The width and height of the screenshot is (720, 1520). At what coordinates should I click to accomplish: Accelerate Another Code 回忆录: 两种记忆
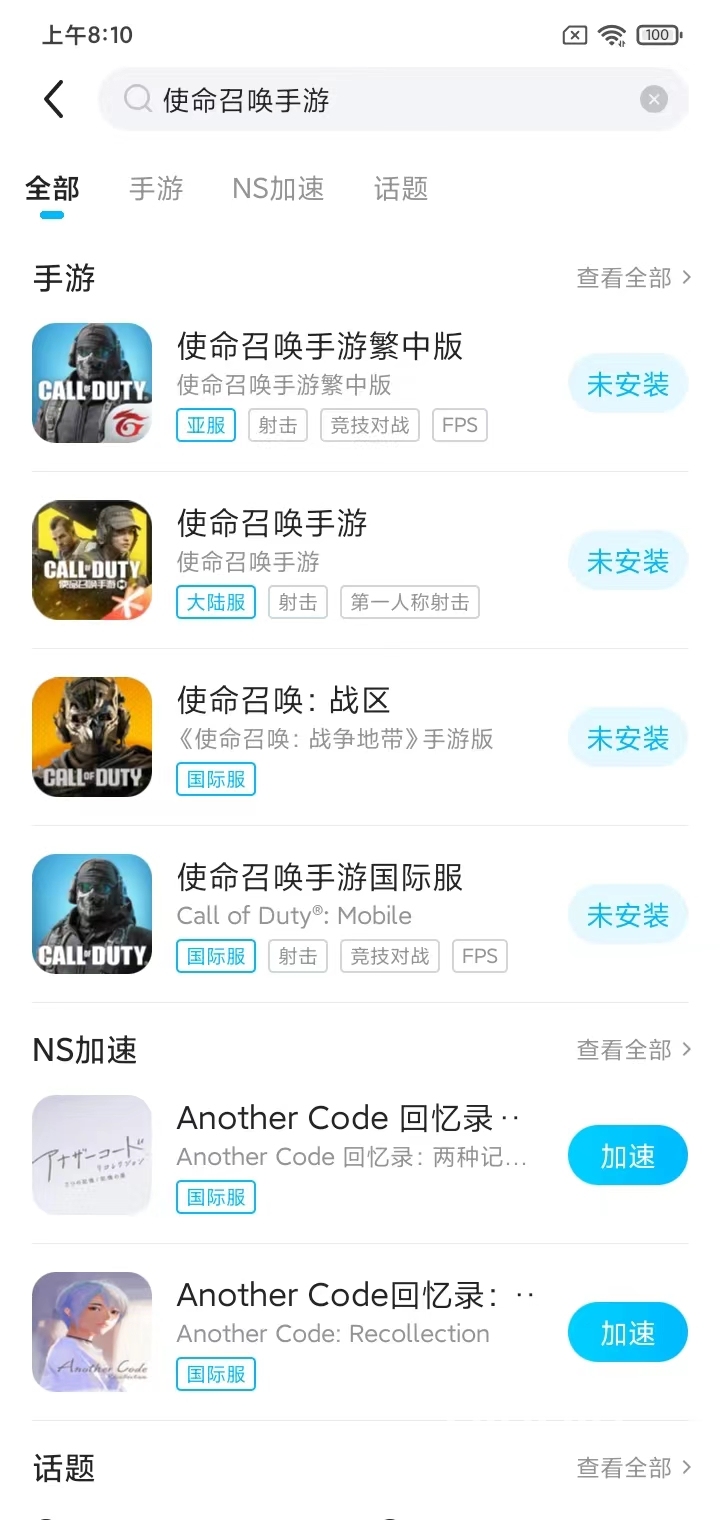pyautogui.click(x=627, y=1156)
